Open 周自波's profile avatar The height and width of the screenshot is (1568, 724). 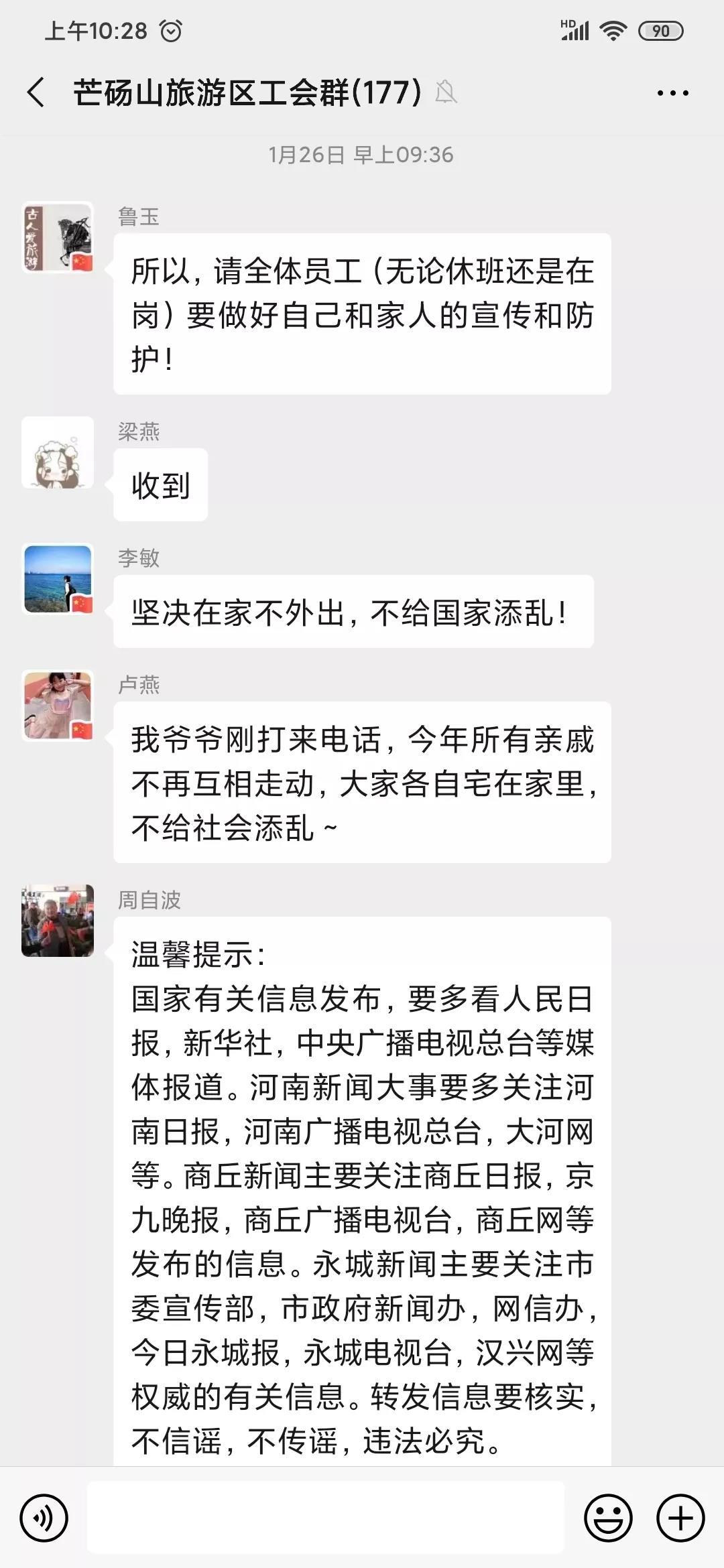58,921
